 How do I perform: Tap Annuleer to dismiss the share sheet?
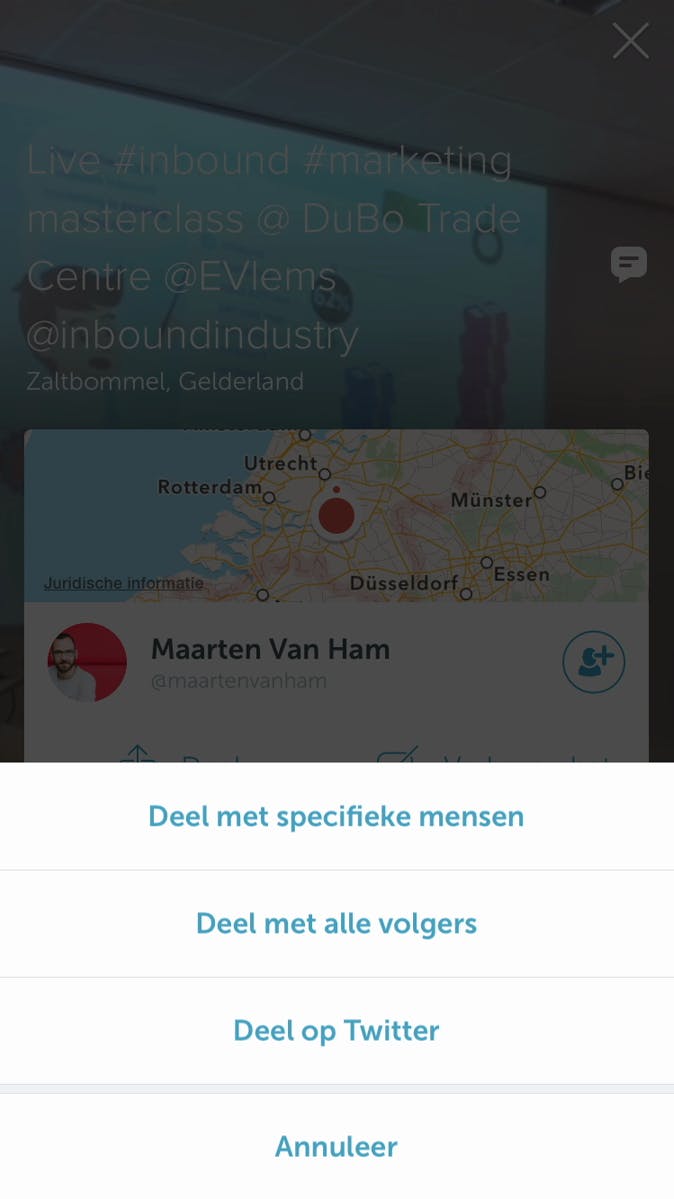click(336, 1146)
